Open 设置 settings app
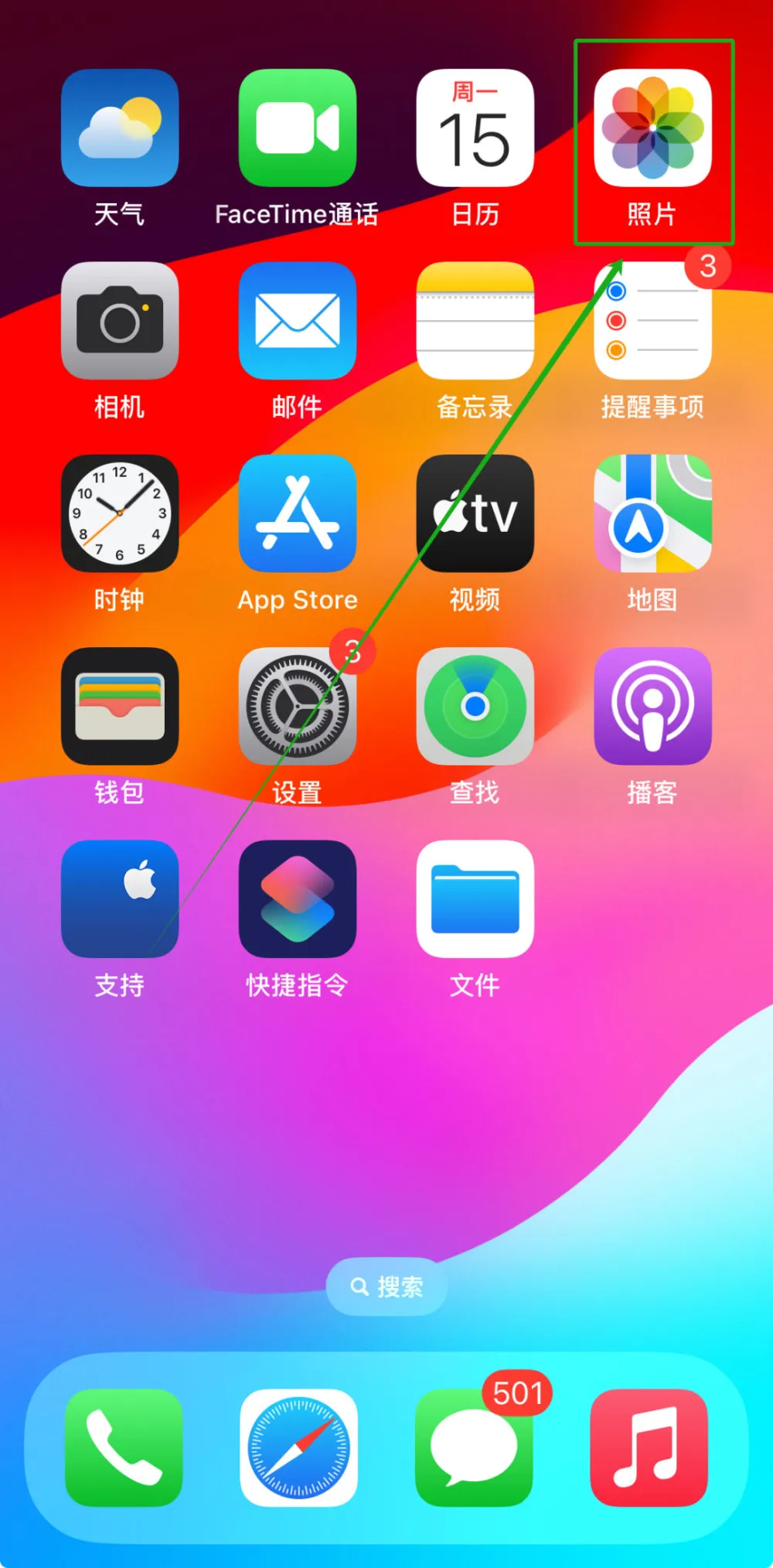The image size is (773, 1568). pos(298,706)
